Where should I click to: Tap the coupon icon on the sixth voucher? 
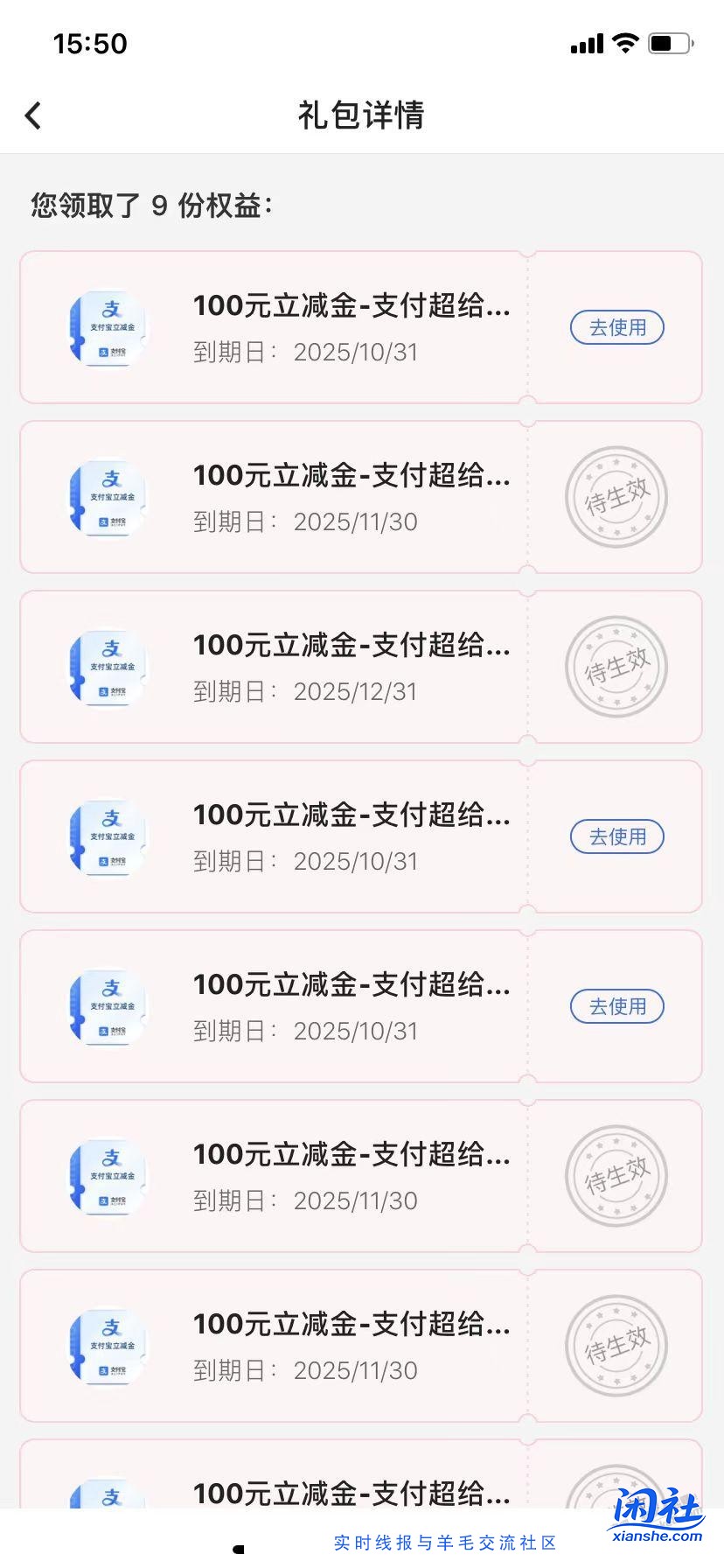point(107,1176)
